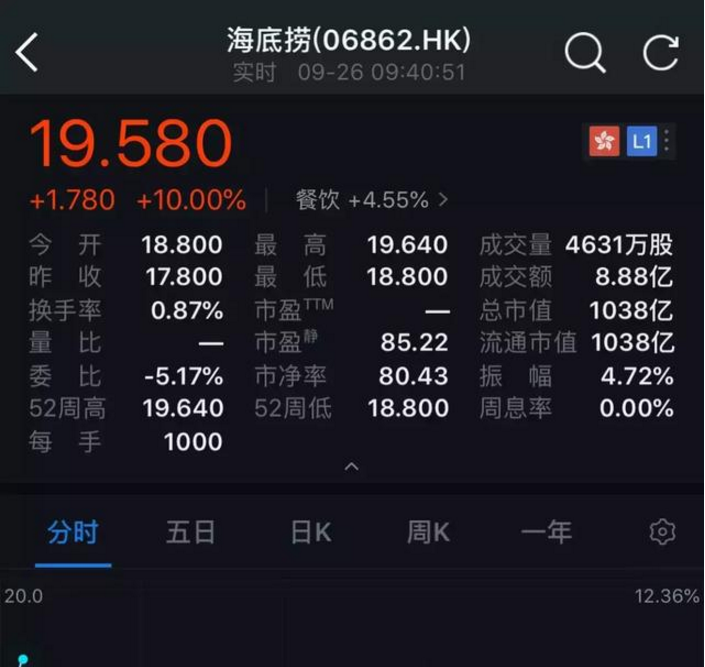Switch to the 一年 chart tab
Screen dimensions: 705x667
pyautogui.click(x=546, y=532)
